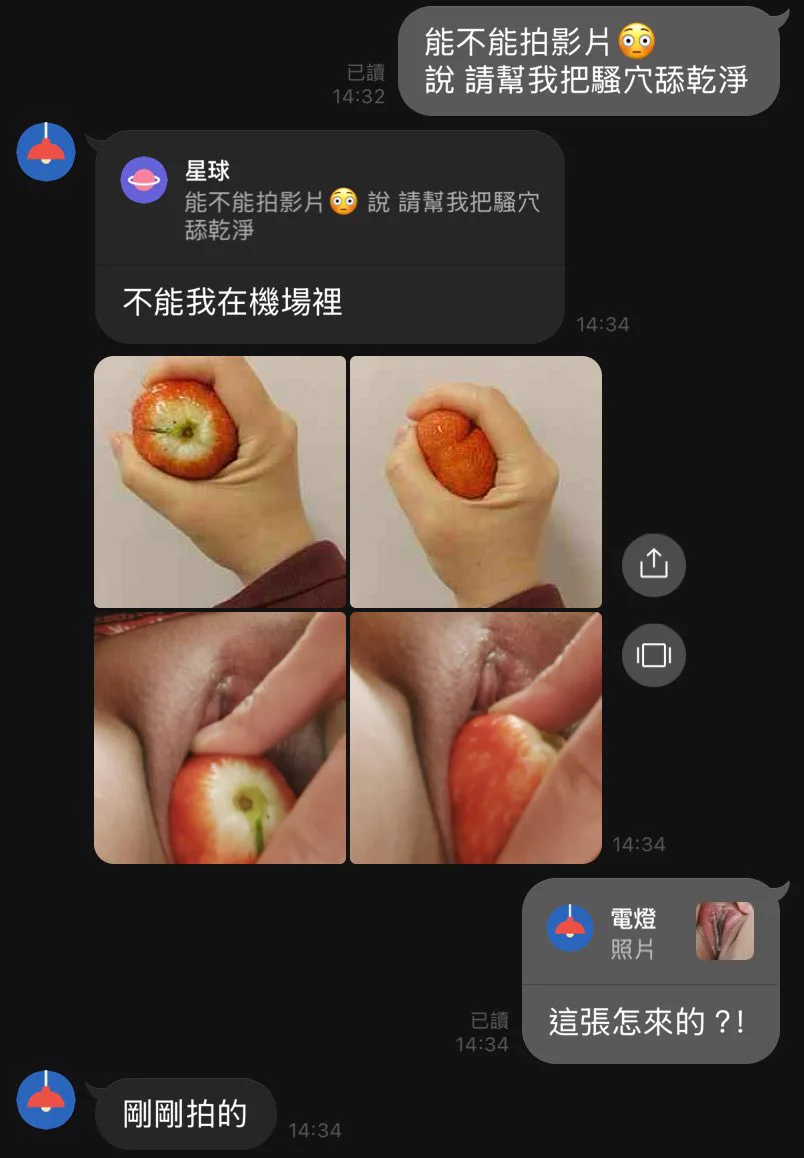Tap the share icon beside the photo grid

(653, 565)
